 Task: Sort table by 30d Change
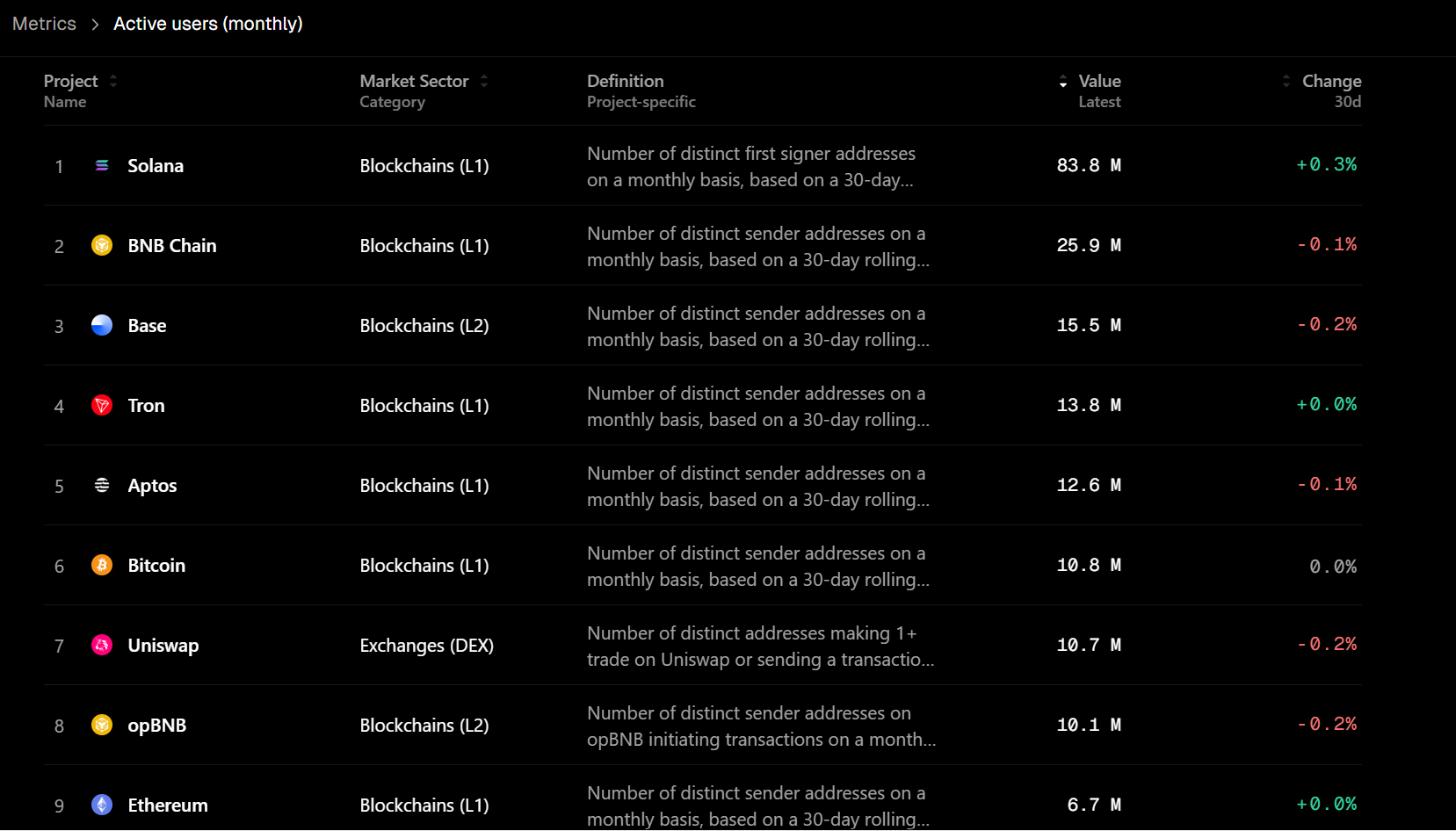(x=1330, y=81)
